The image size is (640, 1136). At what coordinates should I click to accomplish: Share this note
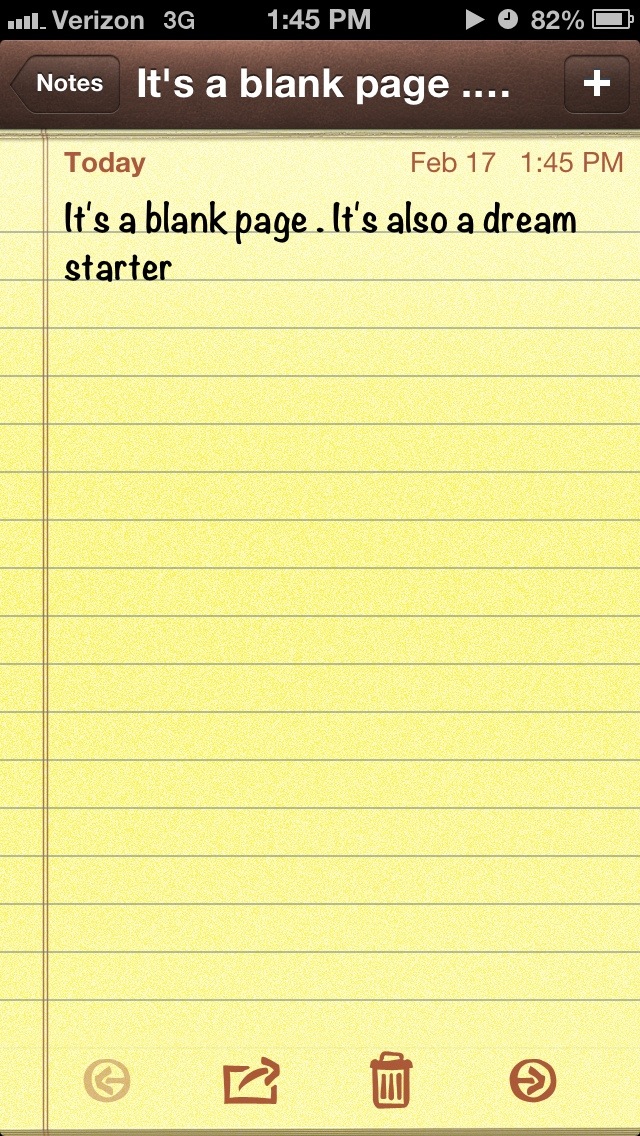coord(250,1080)
